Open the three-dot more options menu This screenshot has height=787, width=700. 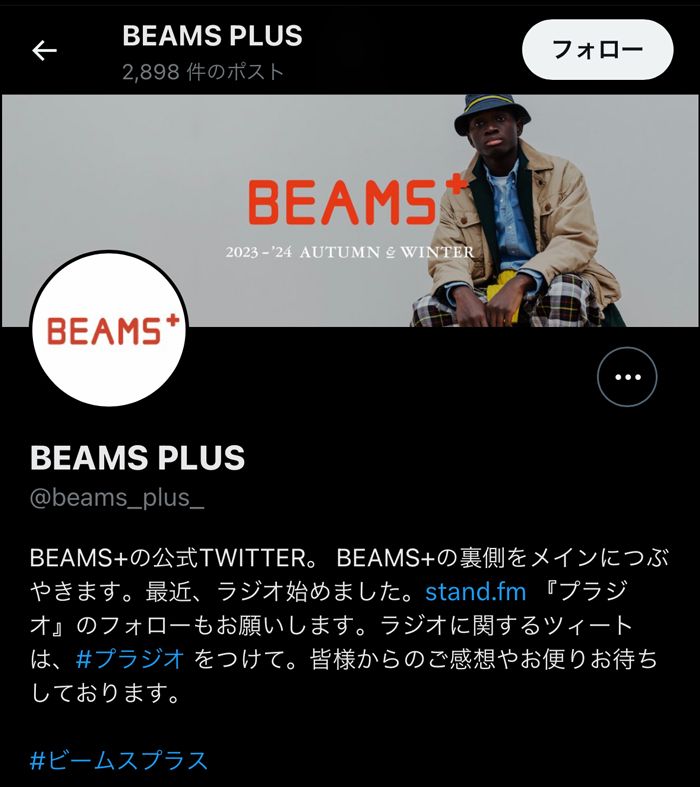[627, 377]
